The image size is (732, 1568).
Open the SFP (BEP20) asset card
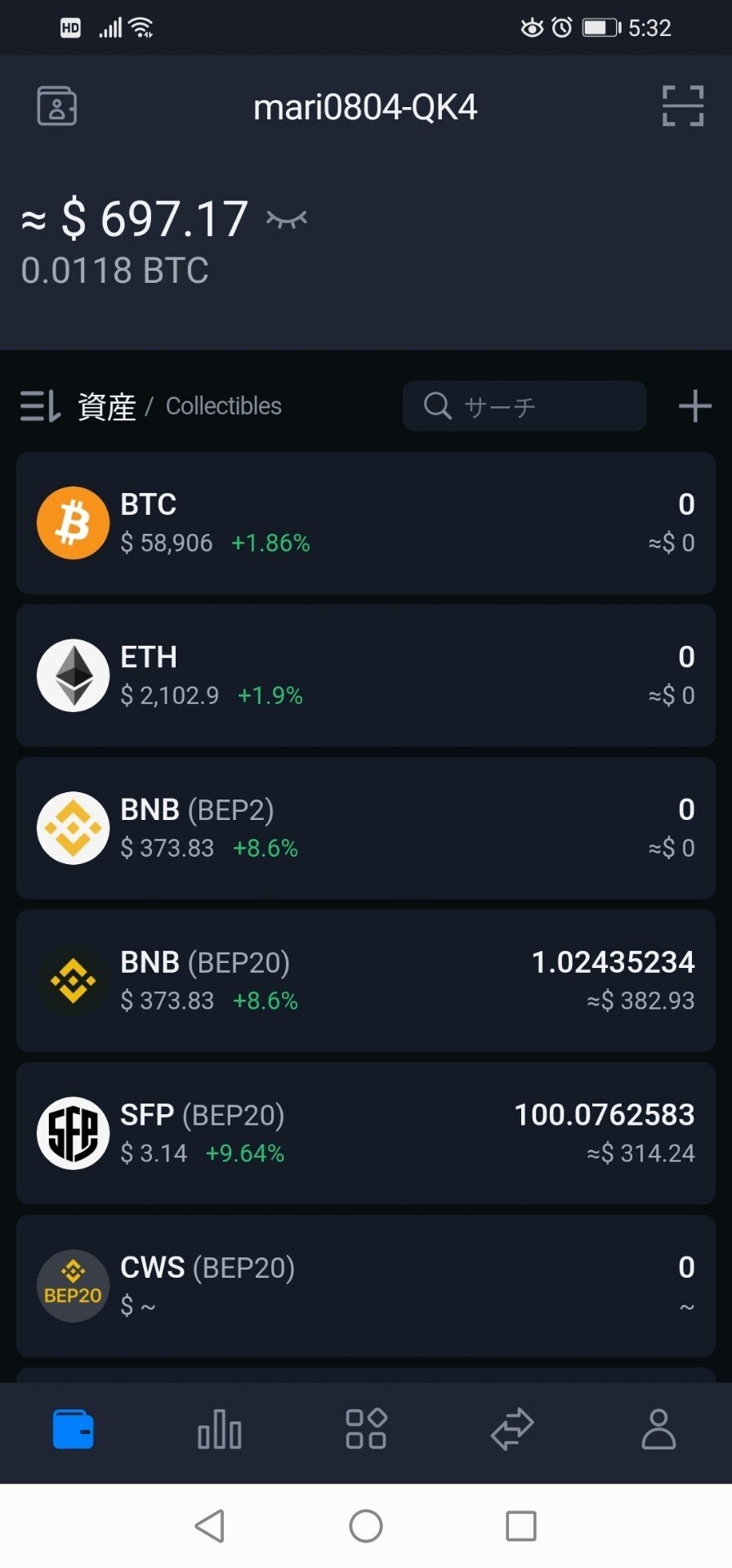tap(366, 1133)
